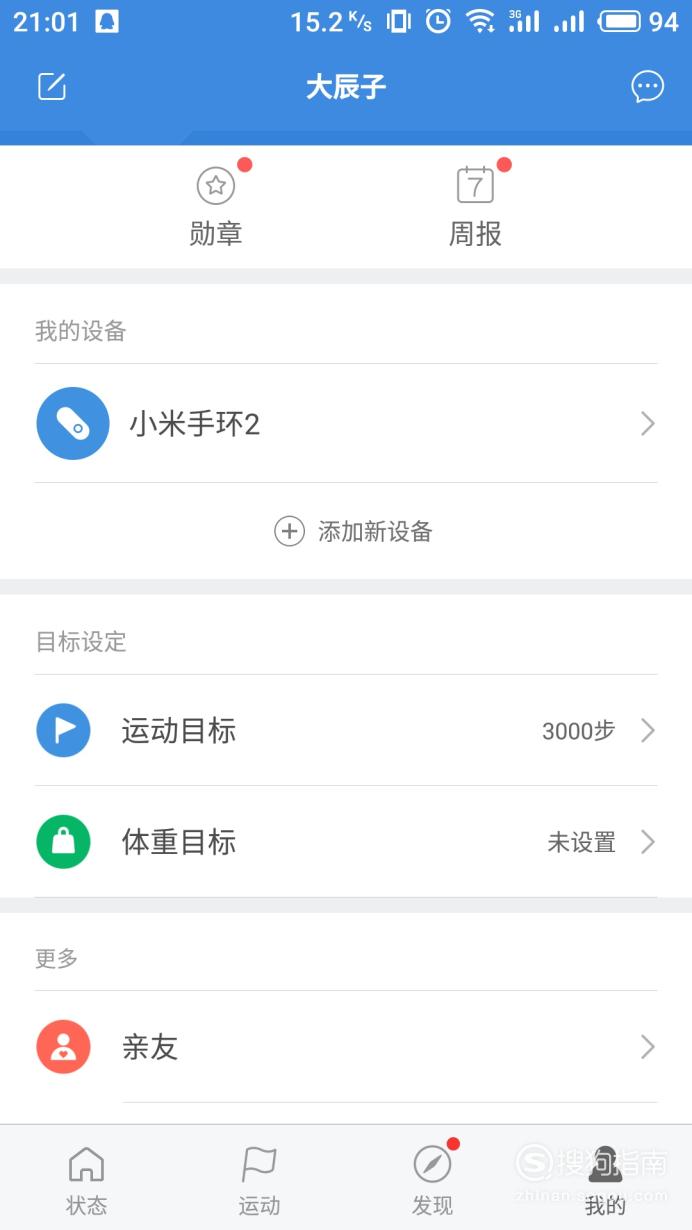This screenshot has width=692, height=1230.
Task: Switch to the 发现 tab
Action: 432,1180
